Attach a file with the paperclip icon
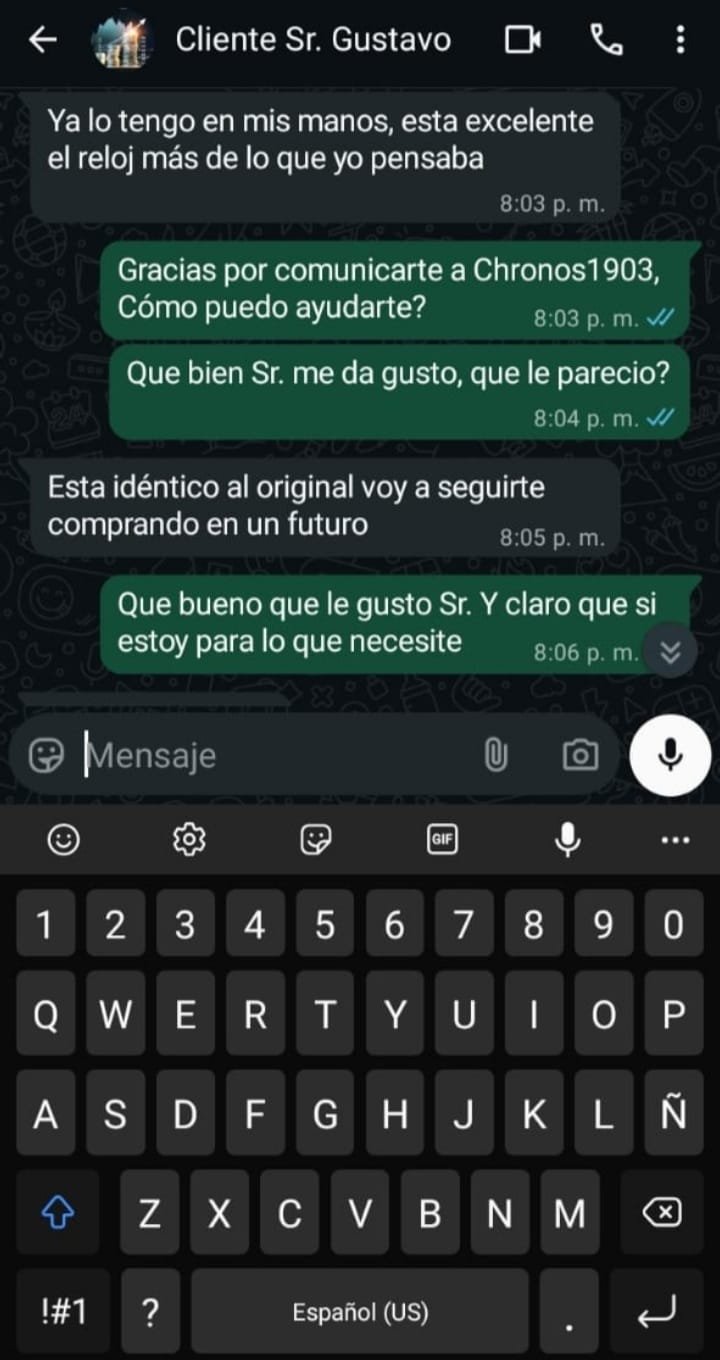 [496, 755]
